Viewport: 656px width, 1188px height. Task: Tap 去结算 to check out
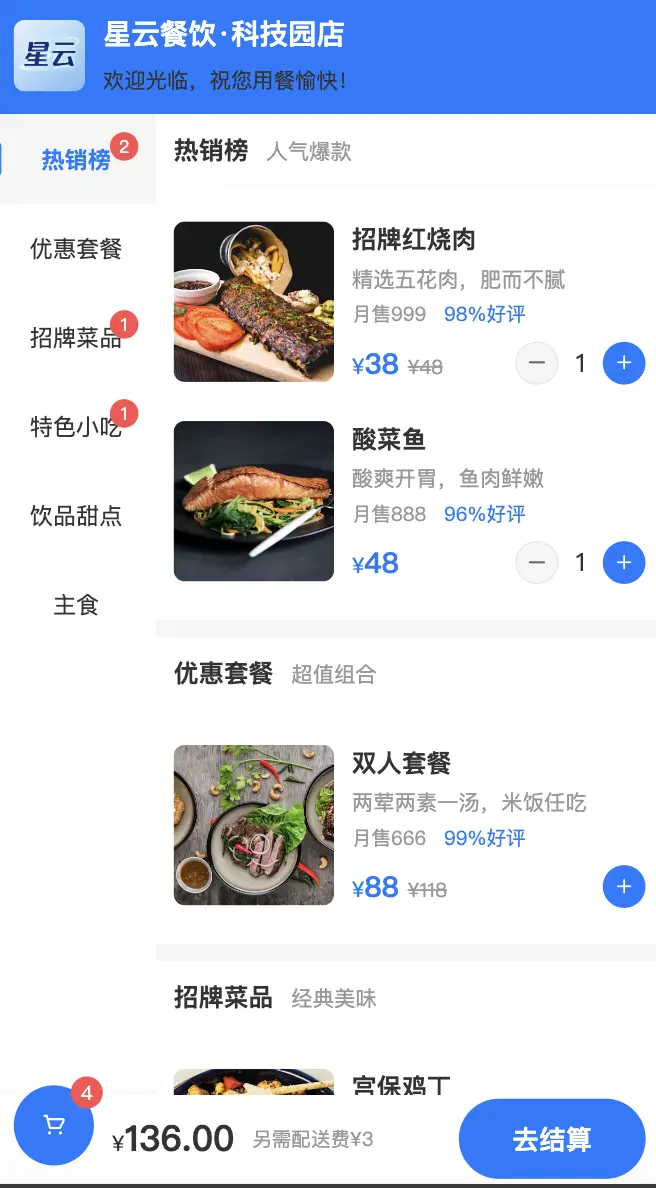click(x=552, y=1139)
